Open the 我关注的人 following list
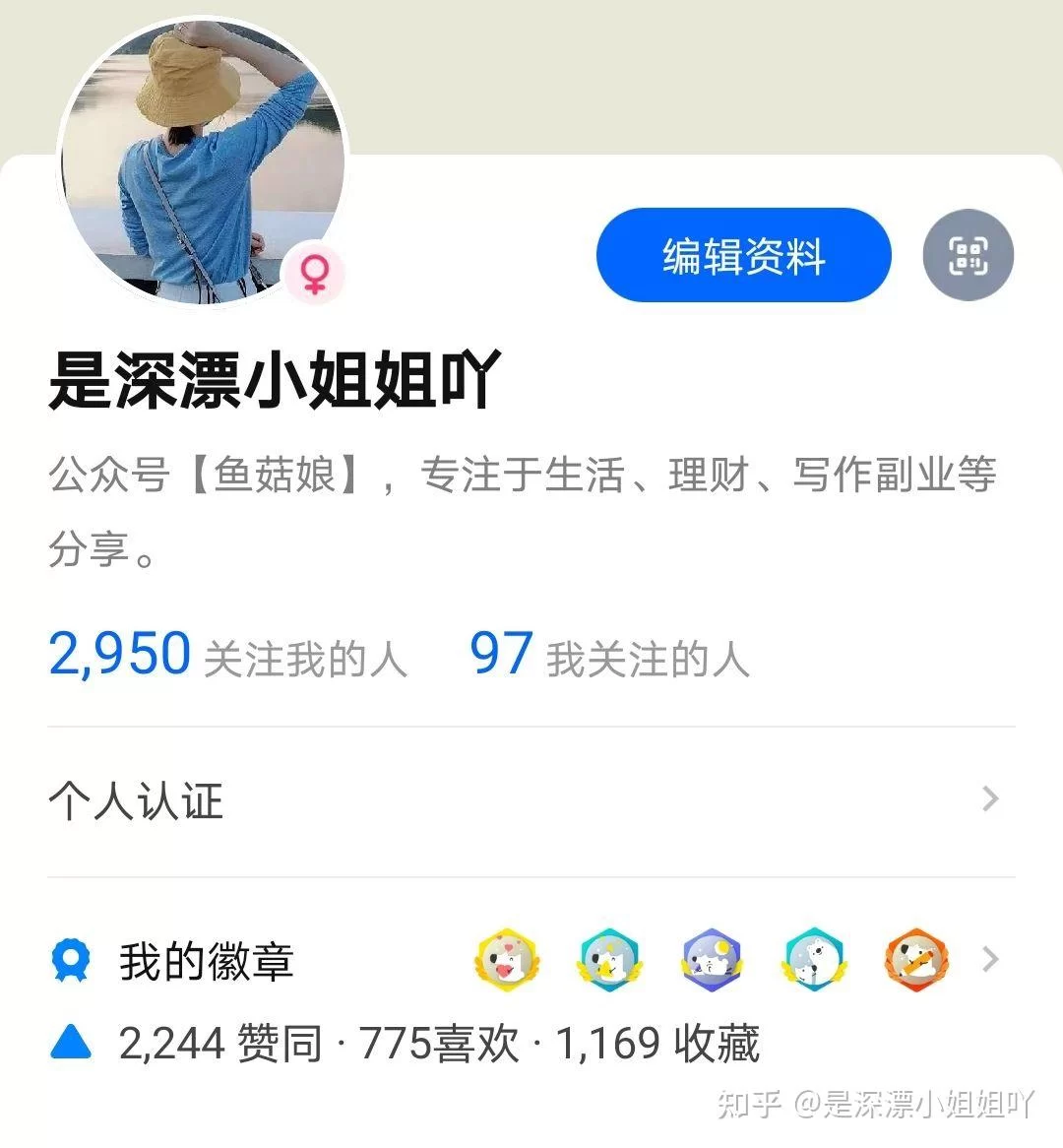The height and width of the screenshot is (1148, 1063). (x=609, y=656)
